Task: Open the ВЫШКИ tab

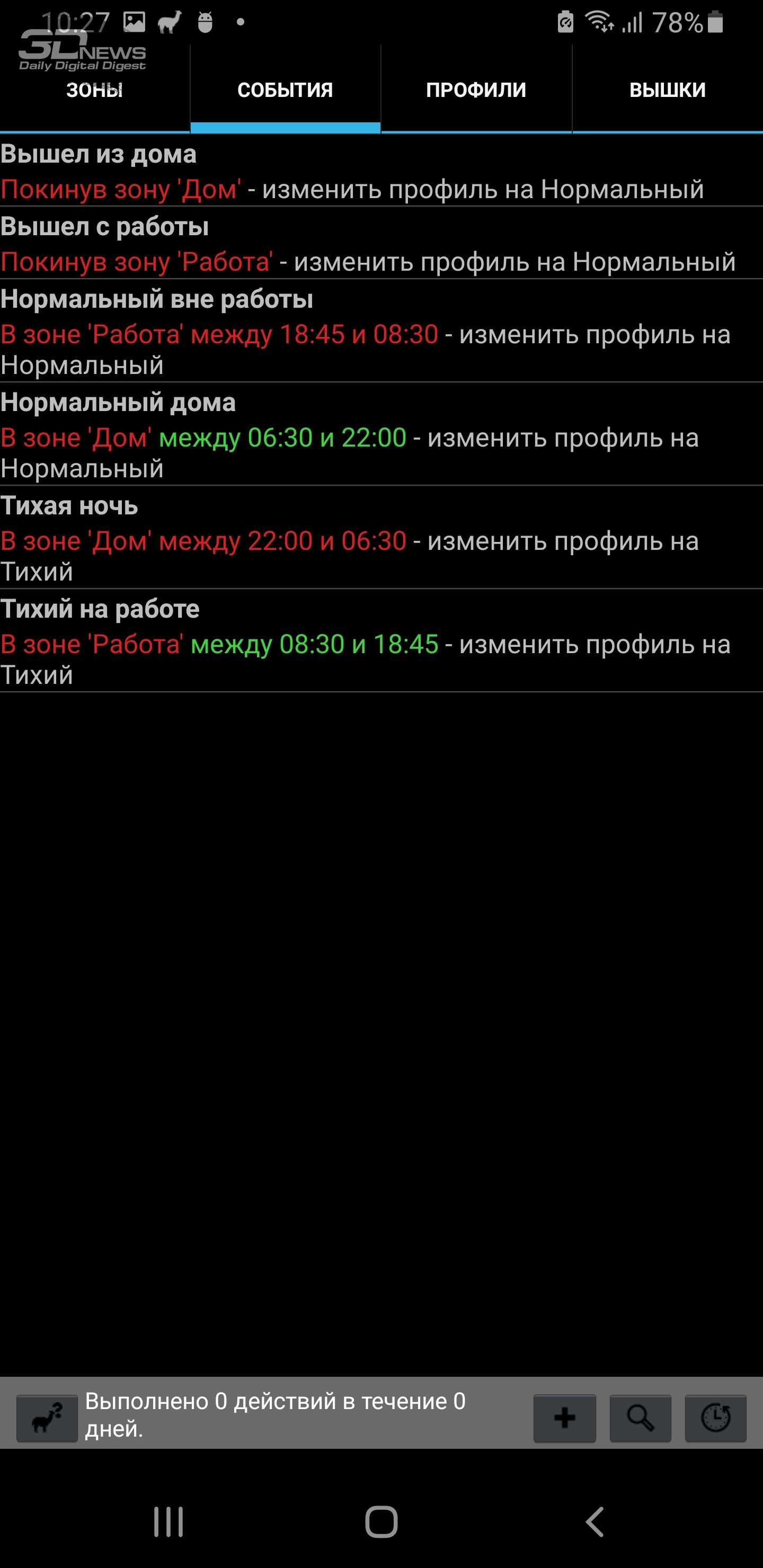Action: pyautogui.click(x=668, y=90)
